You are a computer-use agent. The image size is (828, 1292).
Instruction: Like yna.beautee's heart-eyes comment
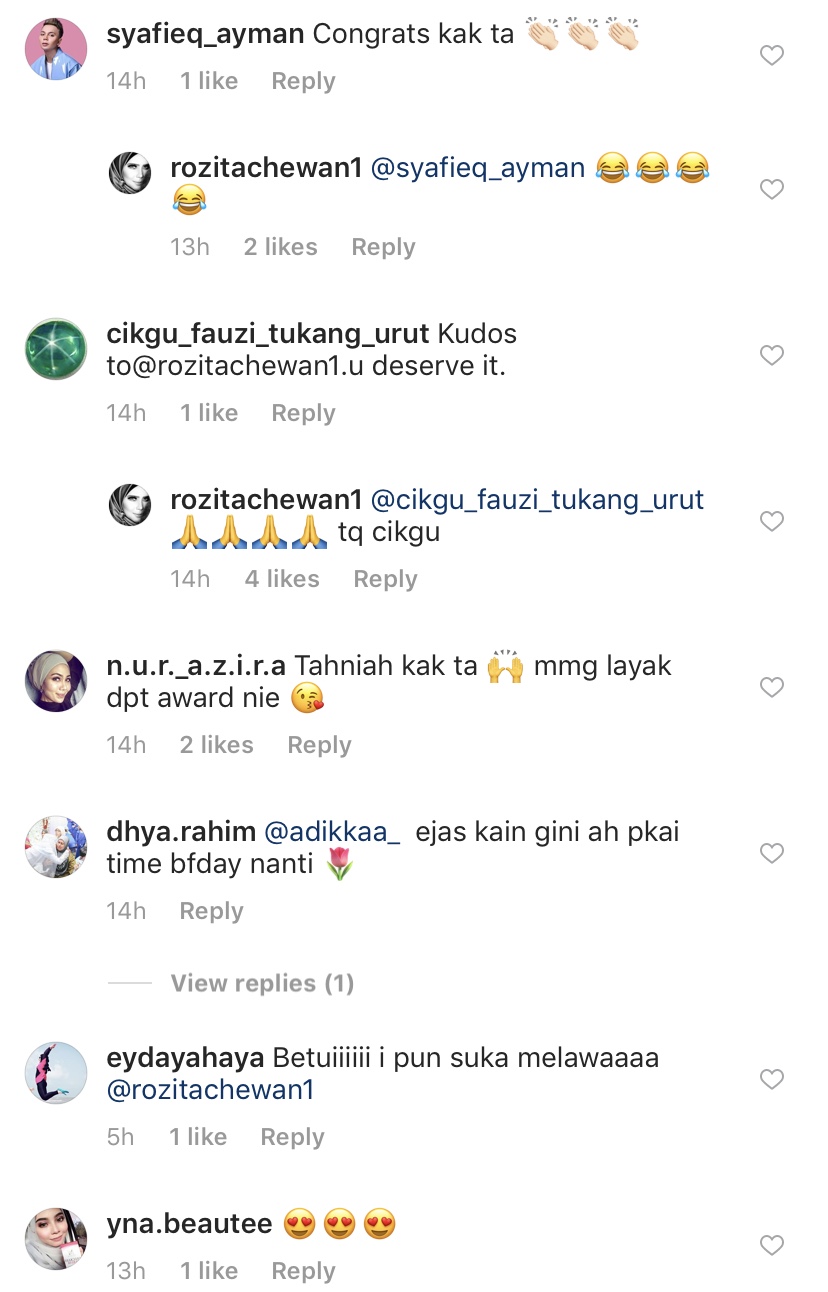tap(771, 1245)
